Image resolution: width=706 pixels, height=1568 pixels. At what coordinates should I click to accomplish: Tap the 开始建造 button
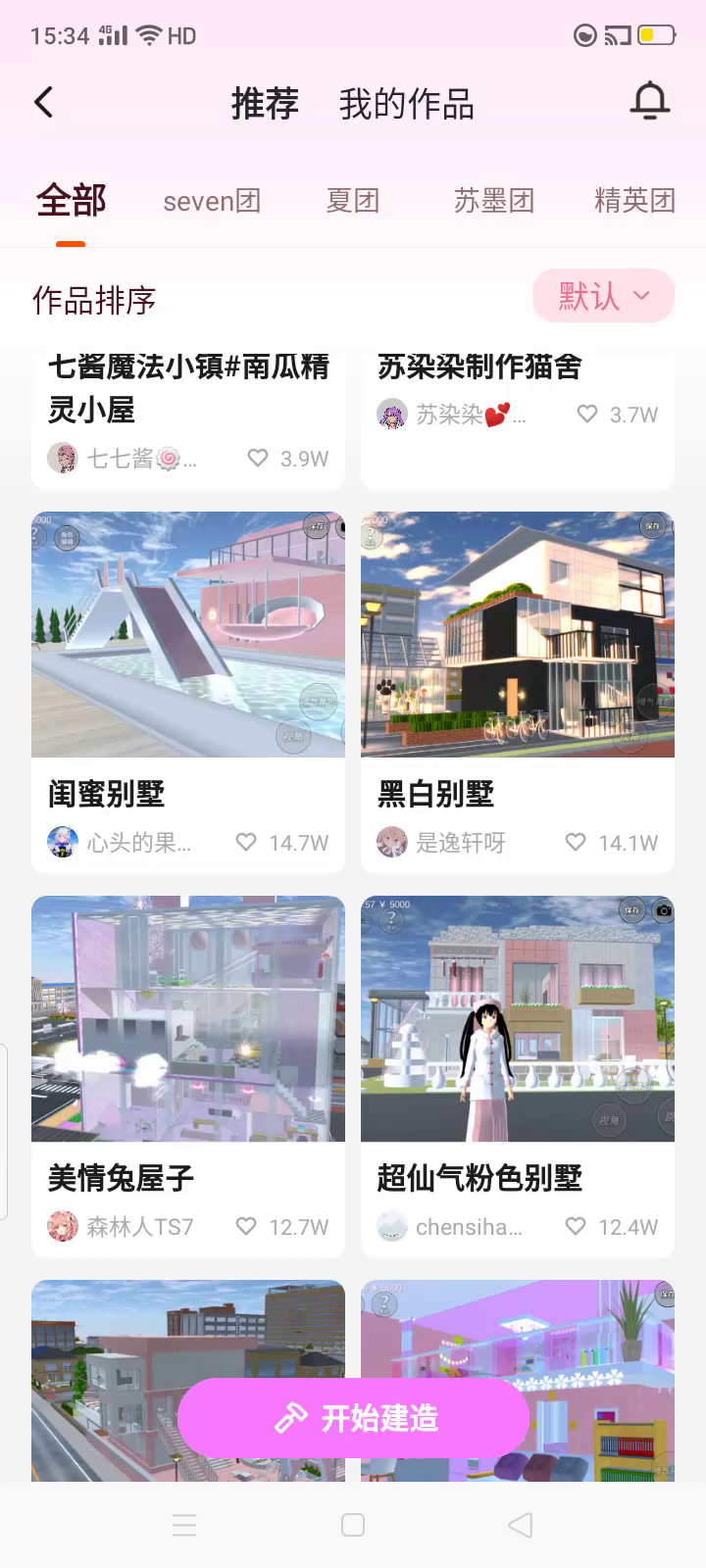353,1417
